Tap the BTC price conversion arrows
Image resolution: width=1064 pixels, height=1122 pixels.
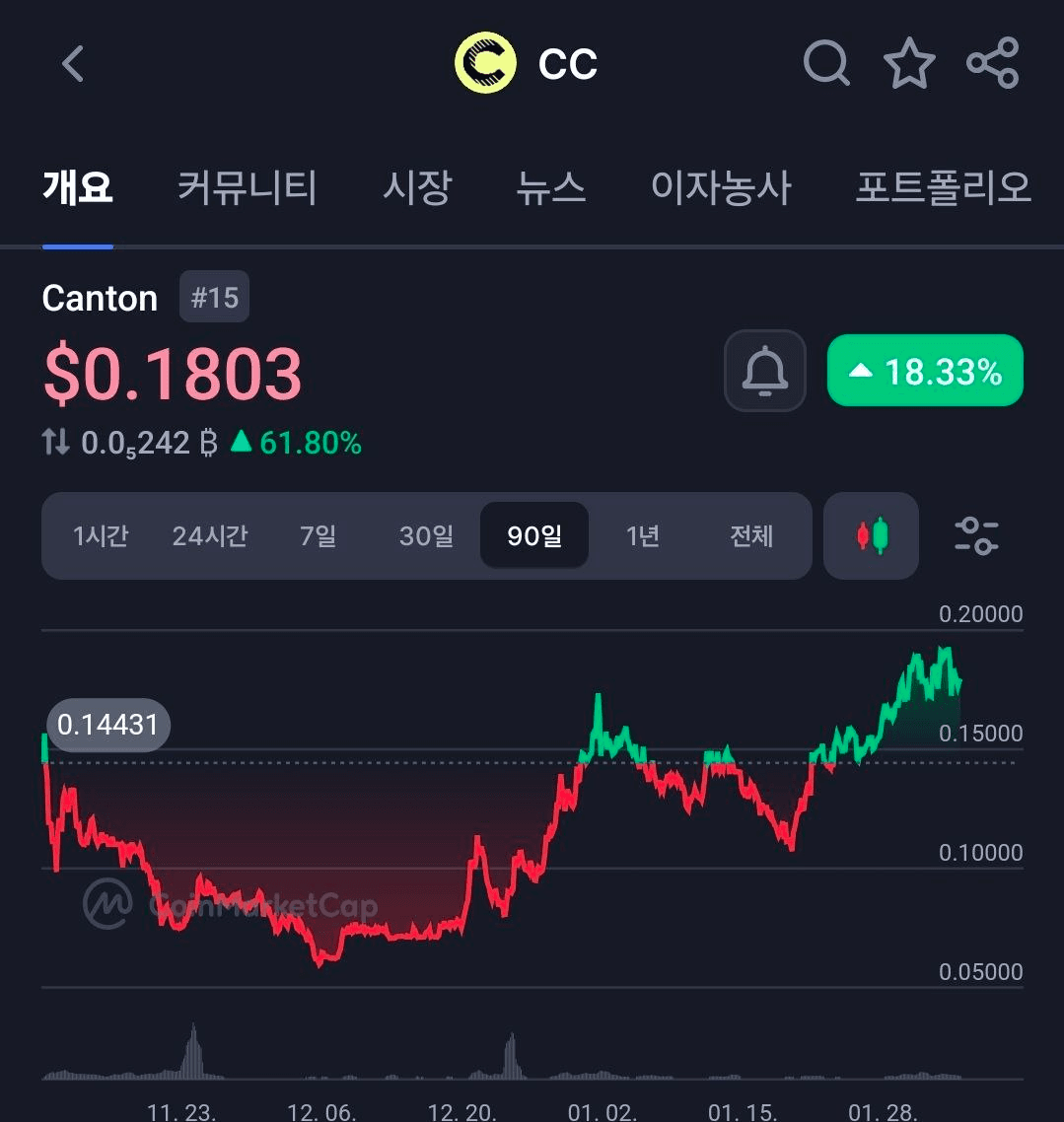tap(56, 444)
